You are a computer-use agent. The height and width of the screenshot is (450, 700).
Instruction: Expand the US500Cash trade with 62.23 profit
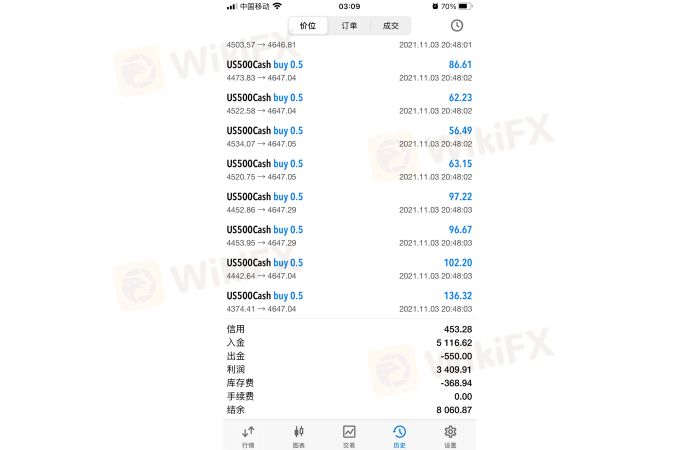click(x=349, y=103)
